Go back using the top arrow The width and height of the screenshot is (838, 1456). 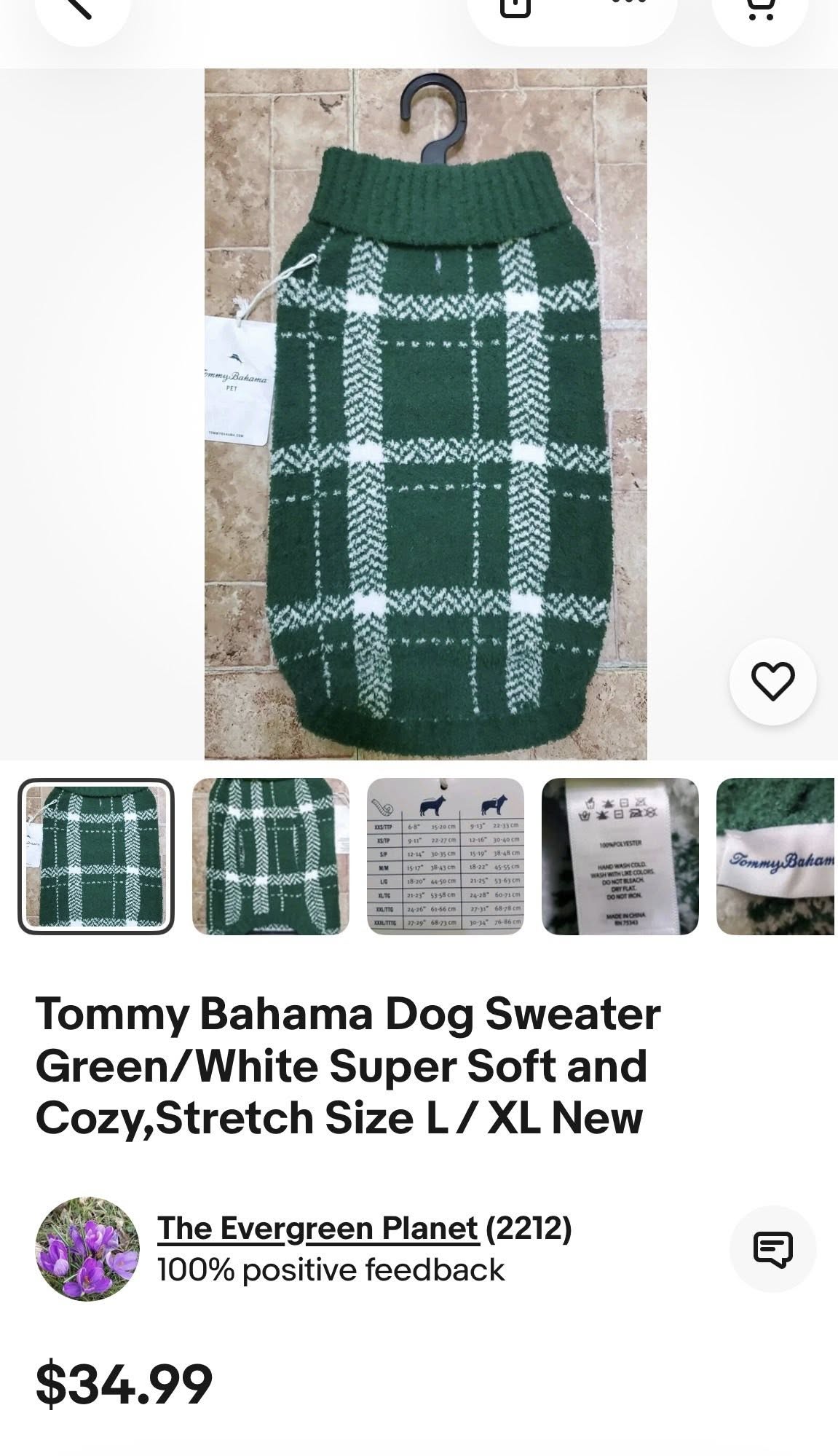82,11
